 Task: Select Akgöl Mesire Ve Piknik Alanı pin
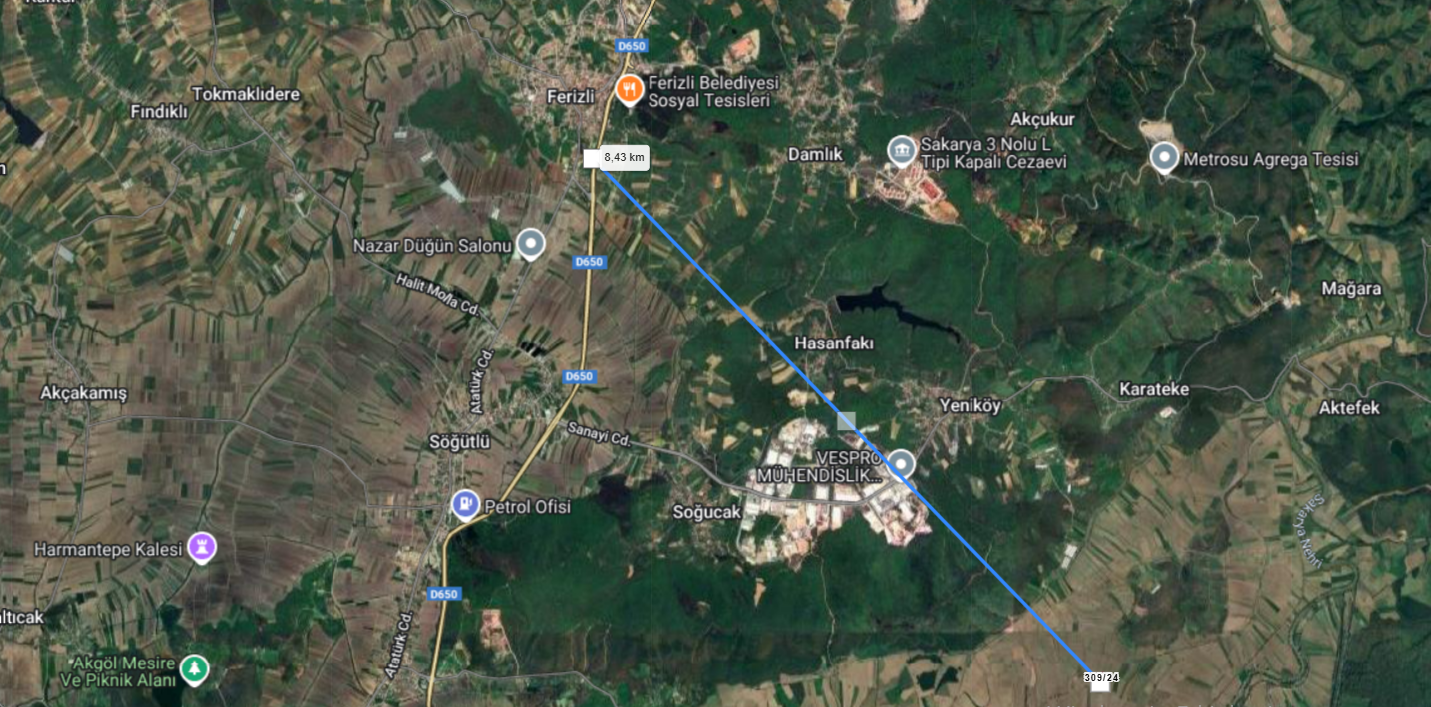(194, 668)
